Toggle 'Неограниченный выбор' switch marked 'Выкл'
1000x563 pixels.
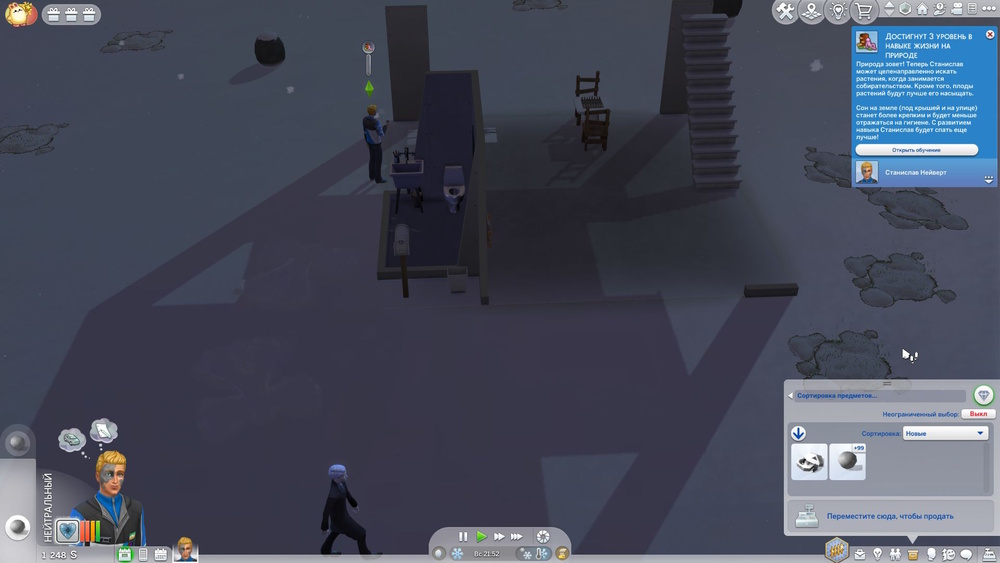pyautogui.click(x=977, y=413)
